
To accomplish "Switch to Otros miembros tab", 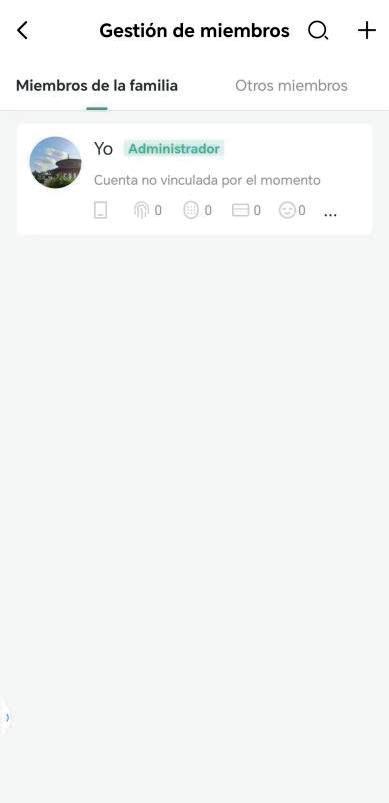I will coord(291,86).
